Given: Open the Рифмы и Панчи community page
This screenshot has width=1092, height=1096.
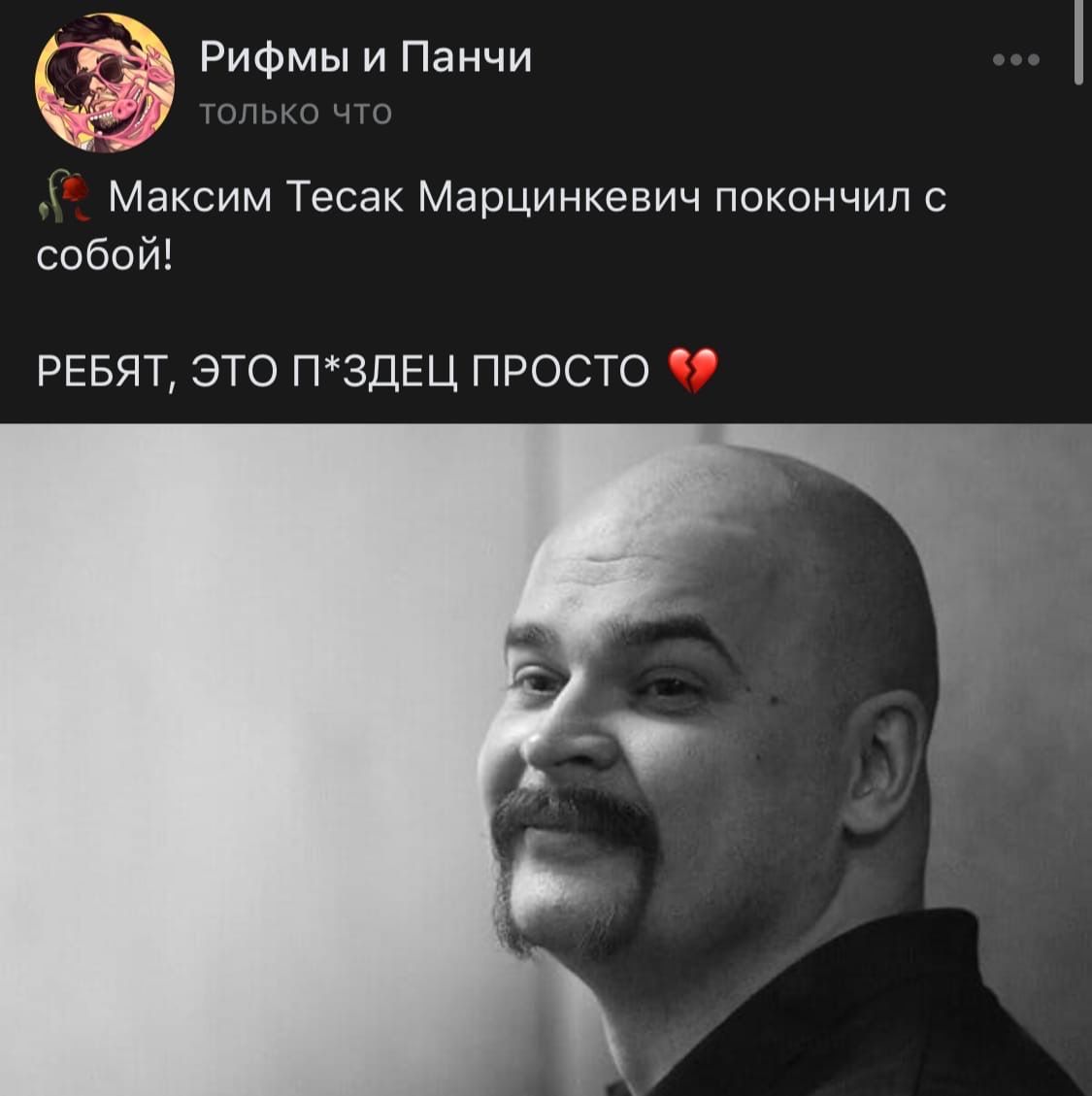Looking at the screenshot, I should click(x=366, y=58).
